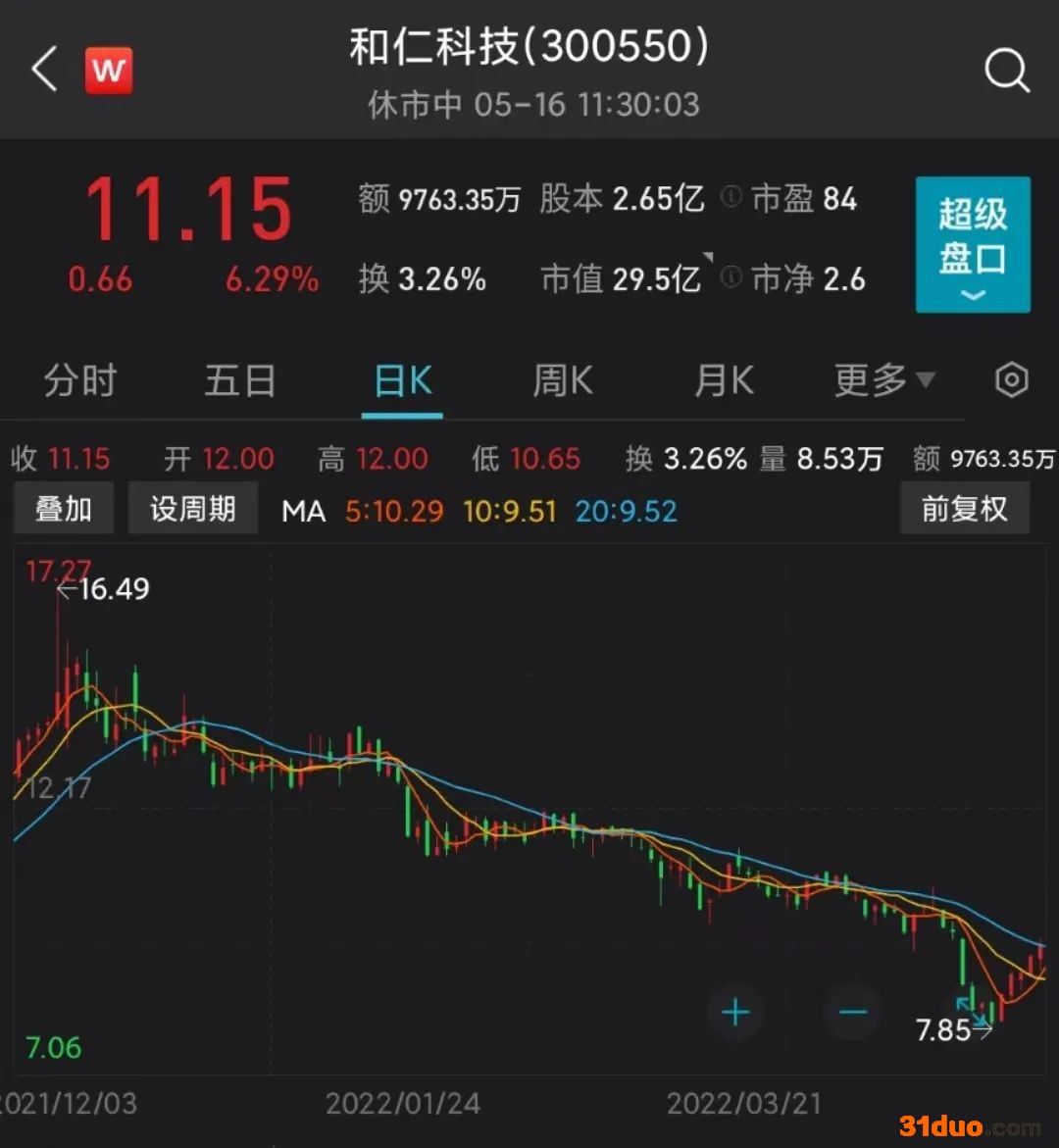The width and height of the screenshot is (1059, 1148).
Task: Tap the 叠加 overlay button
Action: [x=64, y=509]
